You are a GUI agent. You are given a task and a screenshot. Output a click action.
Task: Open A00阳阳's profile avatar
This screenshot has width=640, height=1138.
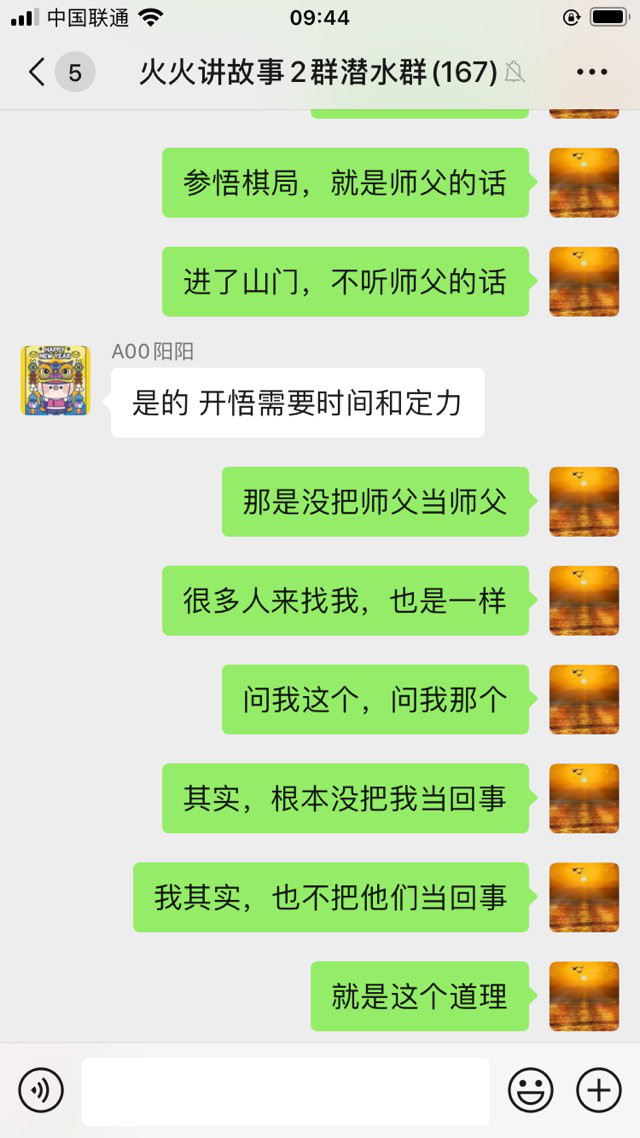[56, 380]
